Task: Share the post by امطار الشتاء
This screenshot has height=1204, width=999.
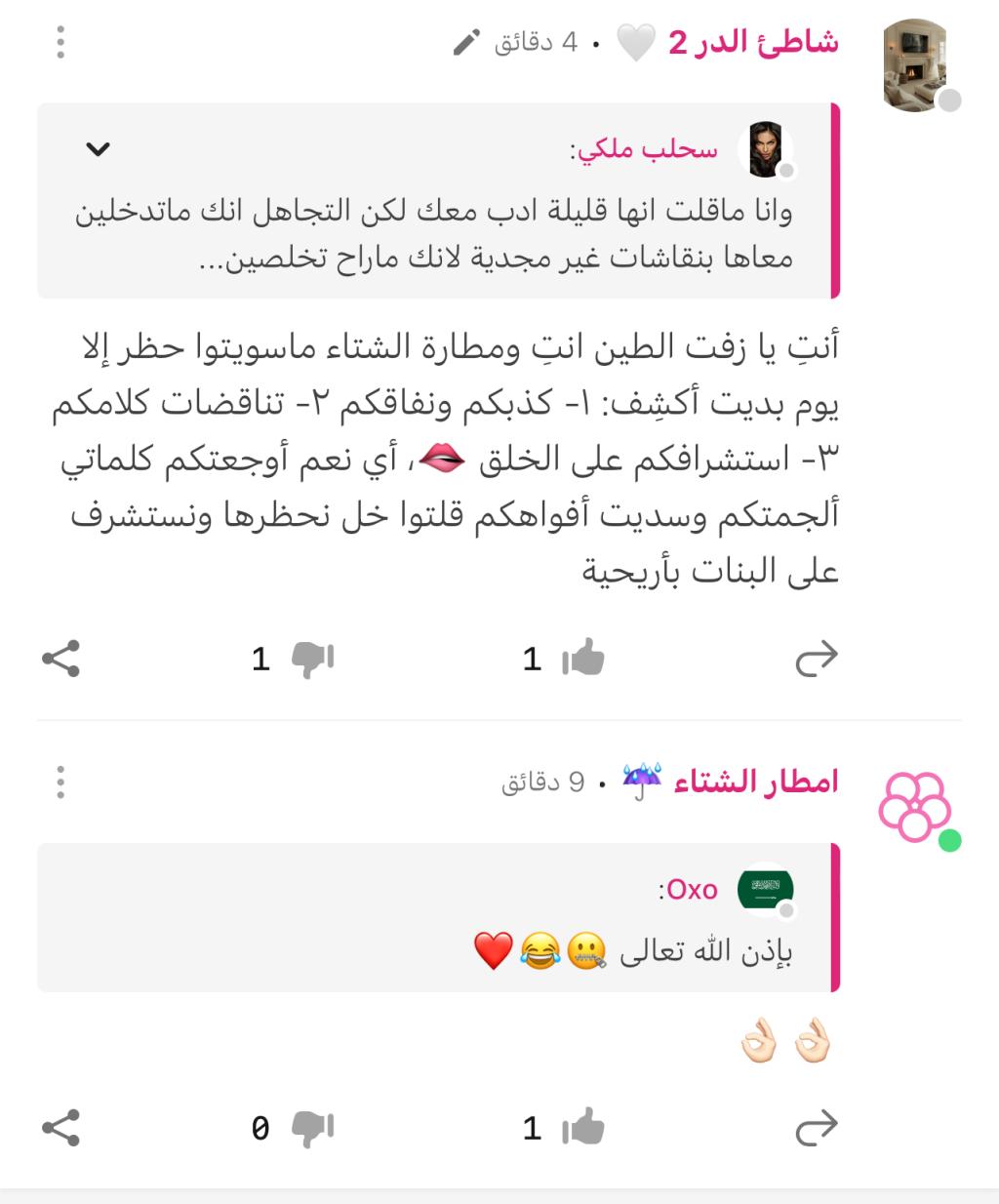Action: 60,1129
